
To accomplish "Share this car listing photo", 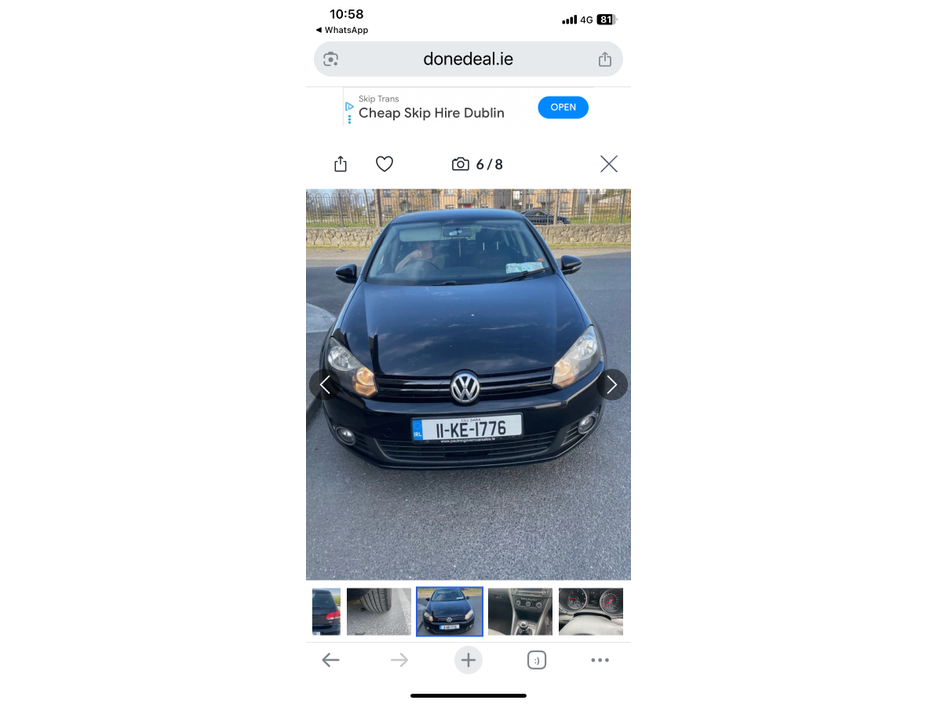I will (340, 164).
